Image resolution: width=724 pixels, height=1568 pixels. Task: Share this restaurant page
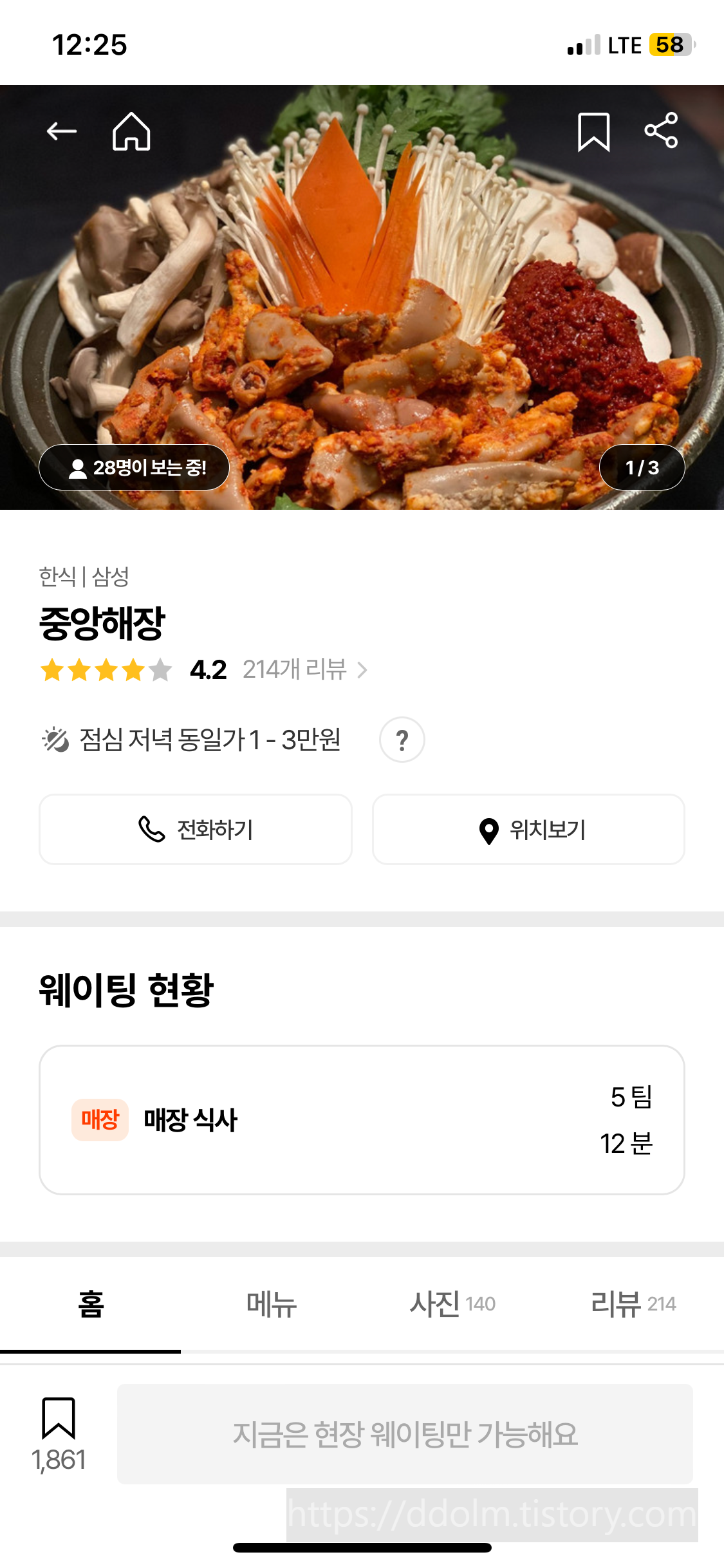pyautogui.click(x=661, y=131)
